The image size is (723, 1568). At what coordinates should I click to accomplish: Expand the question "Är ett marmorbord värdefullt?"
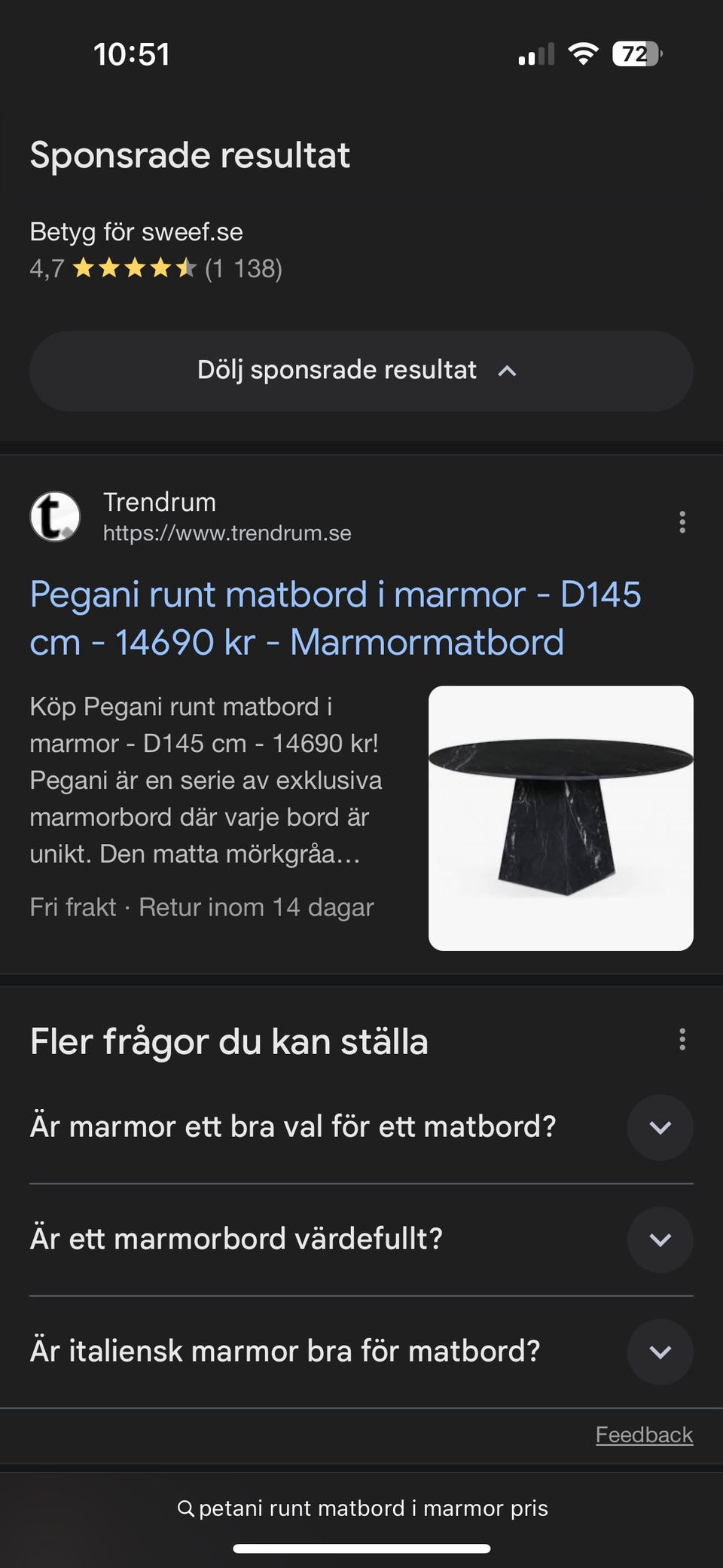coord(660,1239)
